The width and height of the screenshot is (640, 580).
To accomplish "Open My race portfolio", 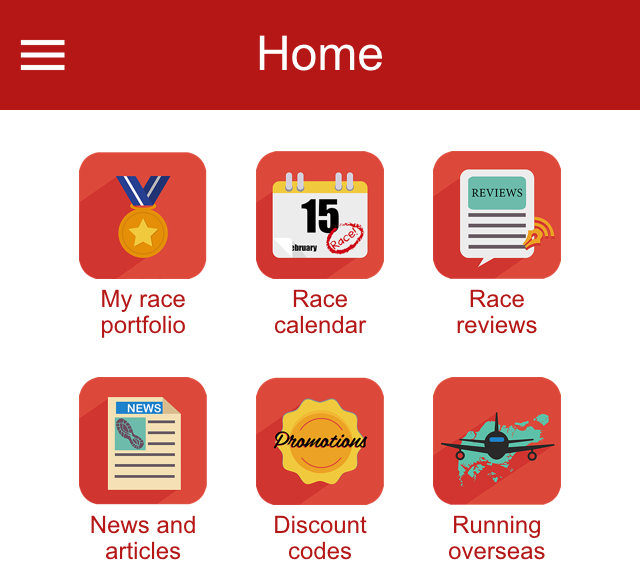I will (143, 215).
